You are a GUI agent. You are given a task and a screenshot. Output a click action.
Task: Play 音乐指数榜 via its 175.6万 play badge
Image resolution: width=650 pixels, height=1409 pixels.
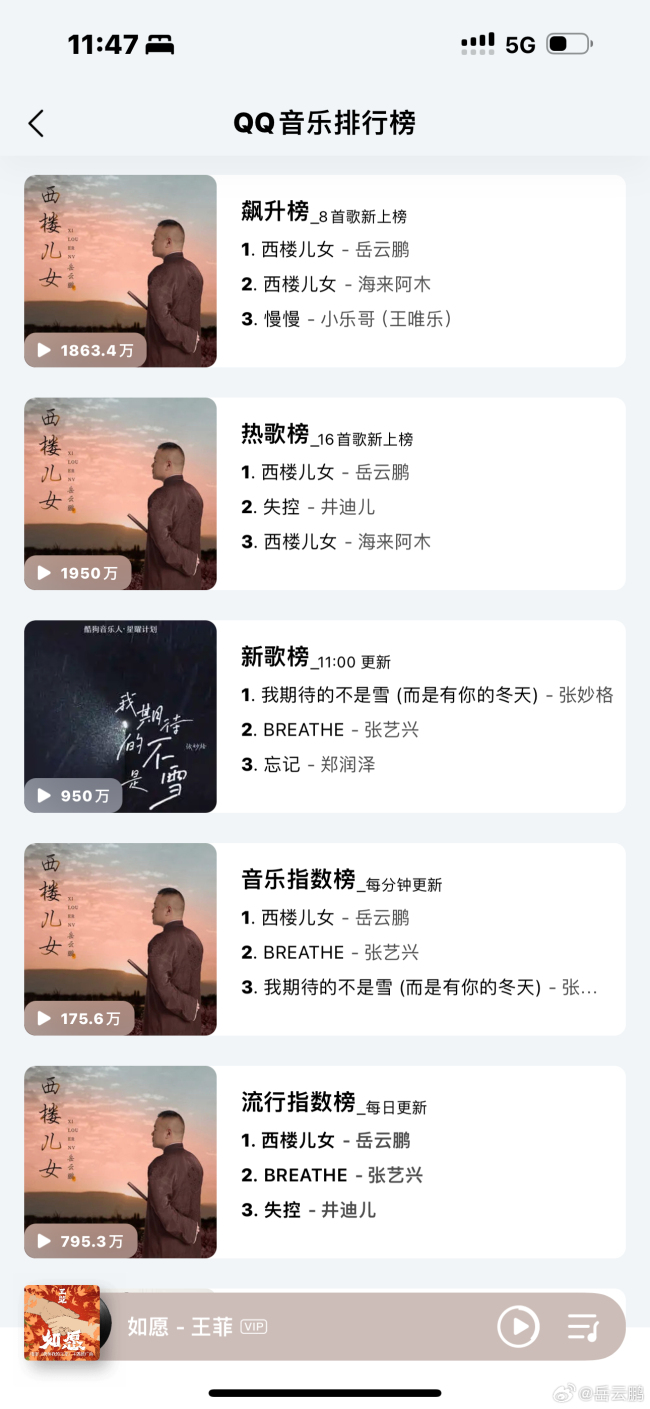[78, 1018]
